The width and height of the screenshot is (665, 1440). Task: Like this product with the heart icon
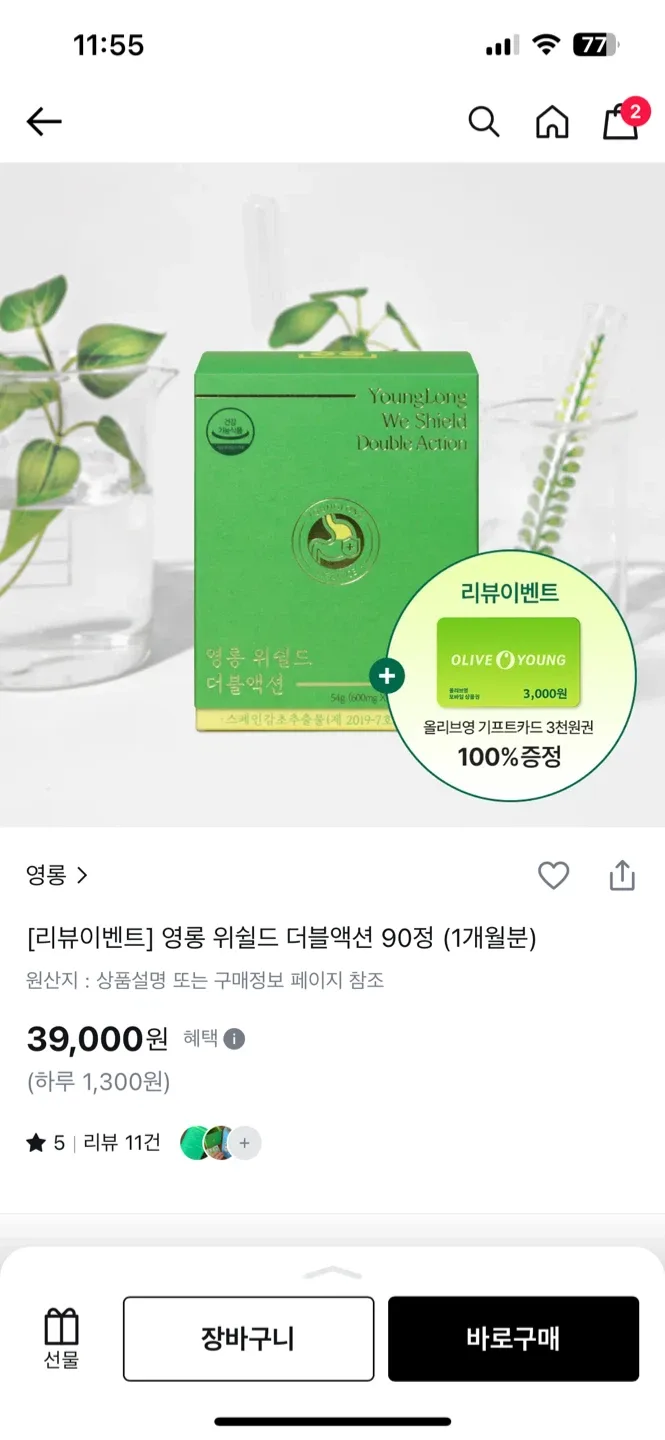[553, 876]
